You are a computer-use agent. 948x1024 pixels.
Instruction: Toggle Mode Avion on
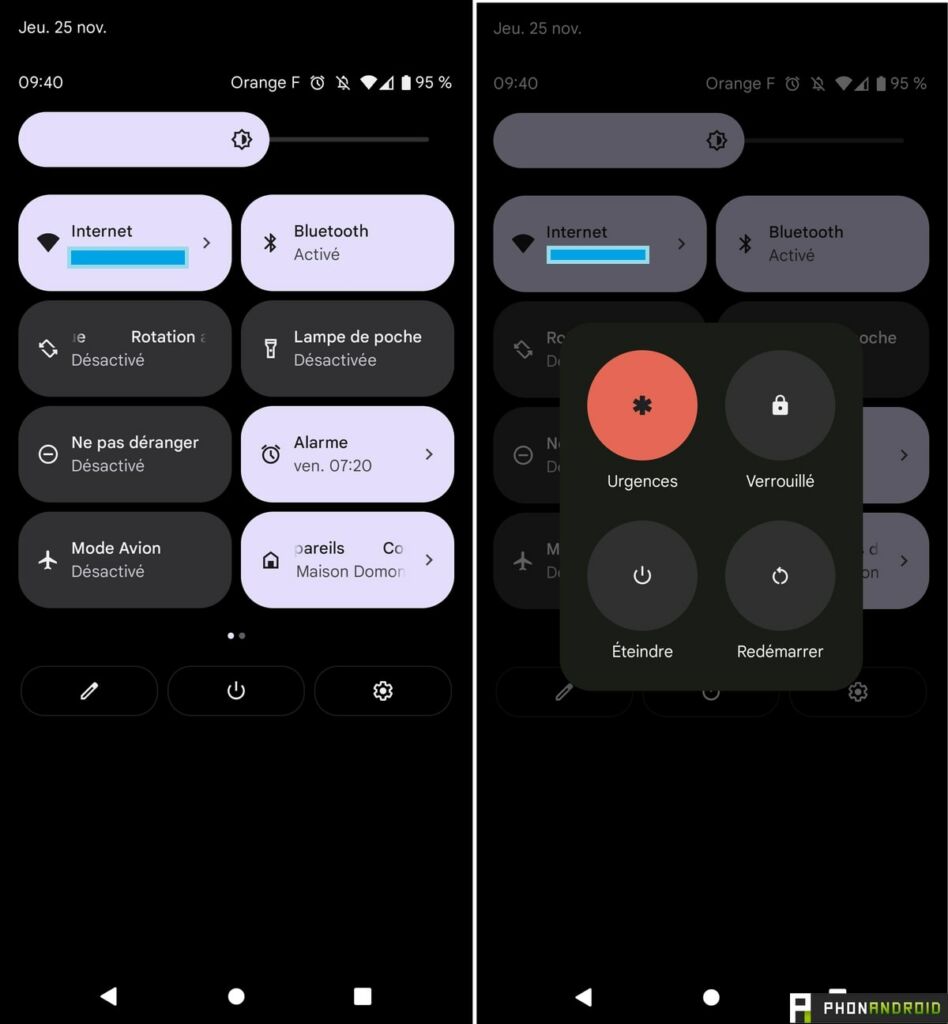pos(124,560)
